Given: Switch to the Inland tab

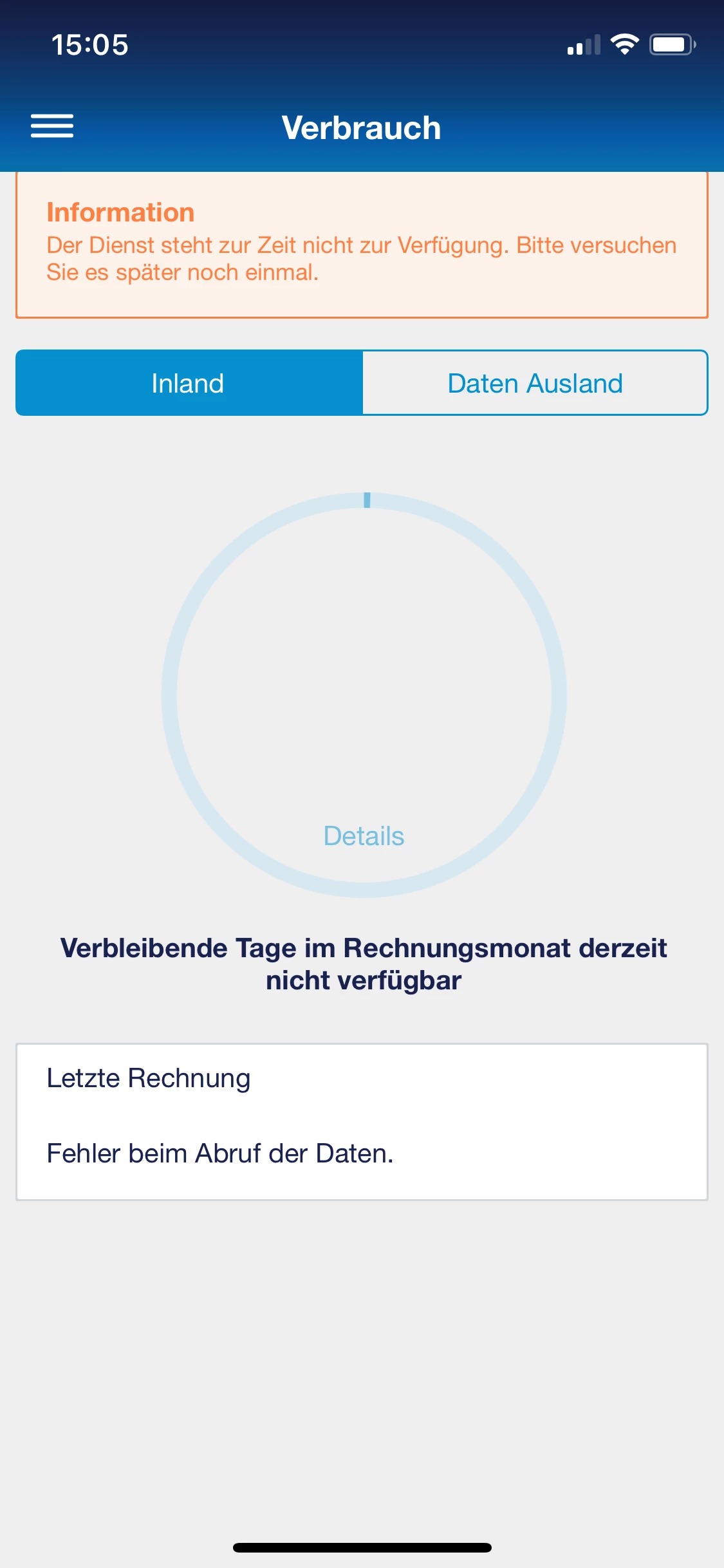Looking at the screenshot, I should [189, 384].
